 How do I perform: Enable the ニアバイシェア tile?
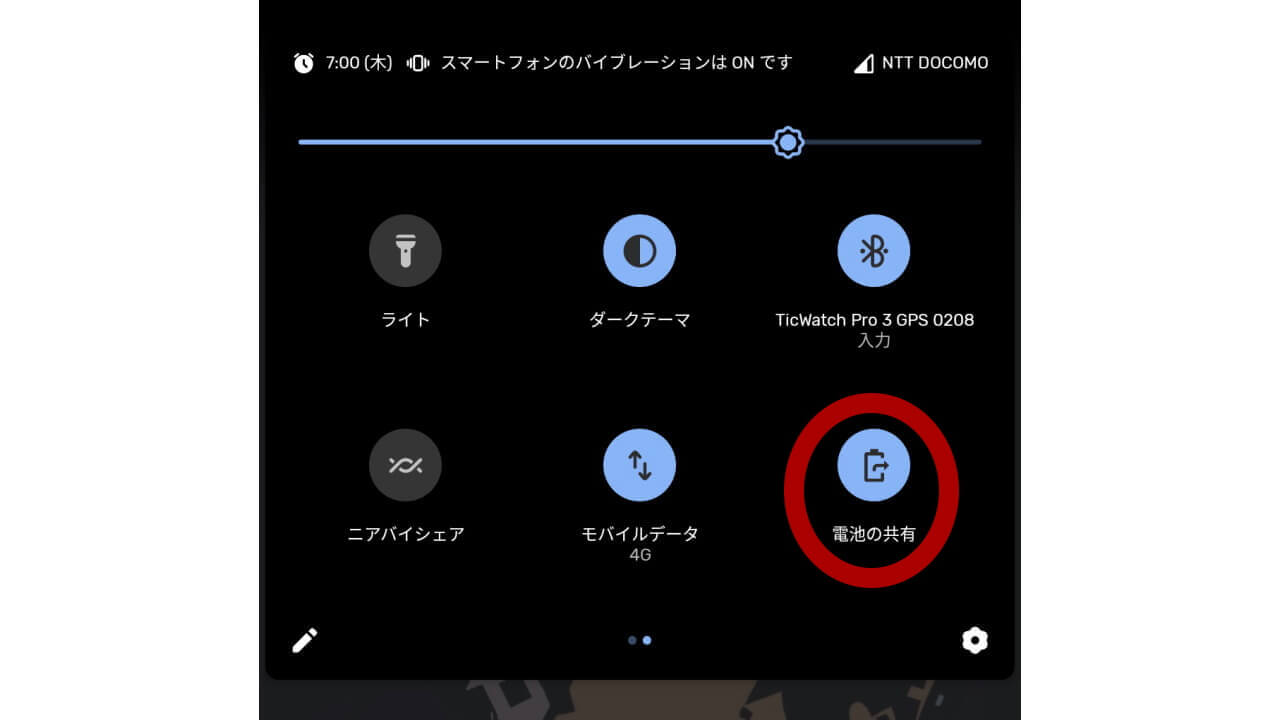point(405,465)
